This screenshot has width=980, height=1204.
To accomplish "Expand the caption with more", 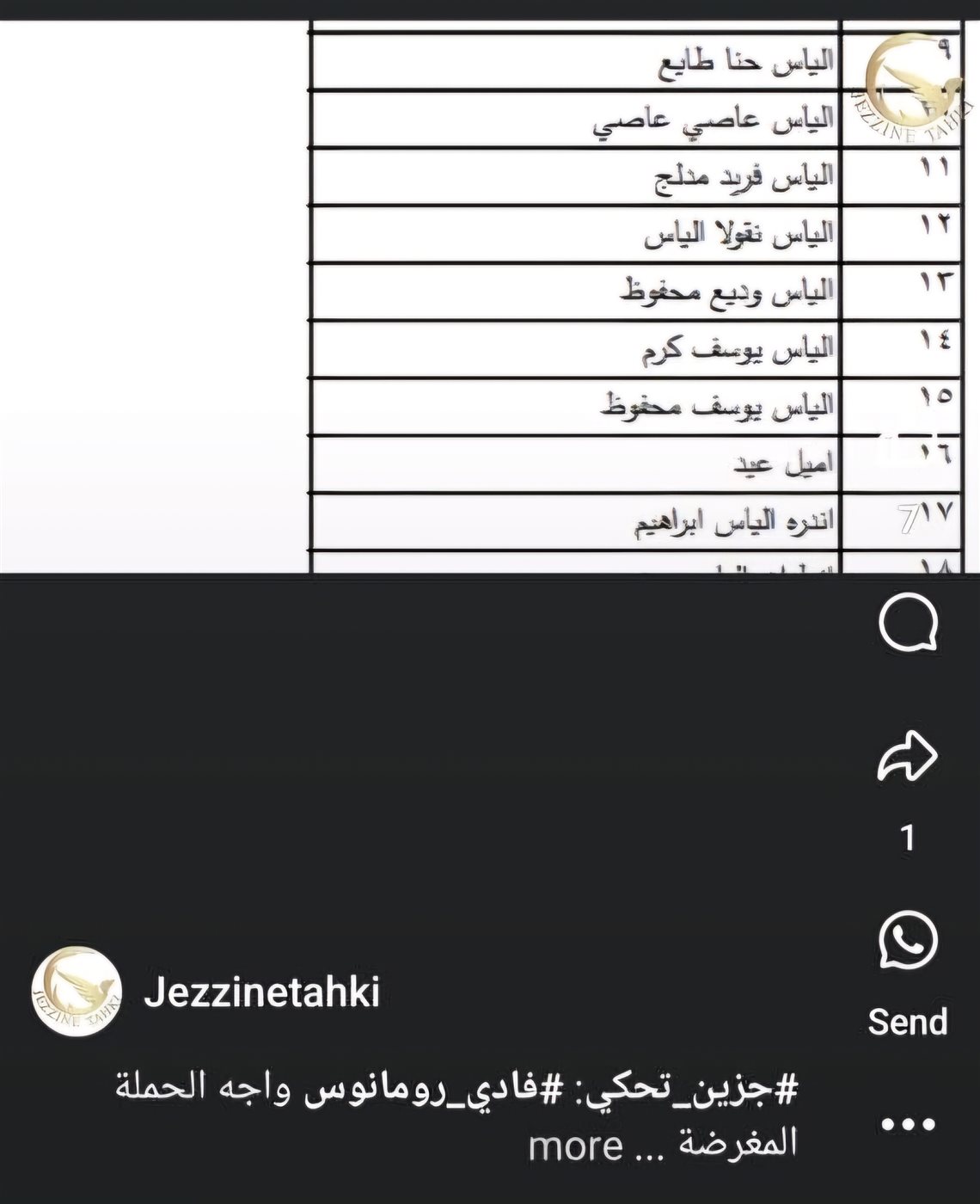I will click(x=575, y=1146).
